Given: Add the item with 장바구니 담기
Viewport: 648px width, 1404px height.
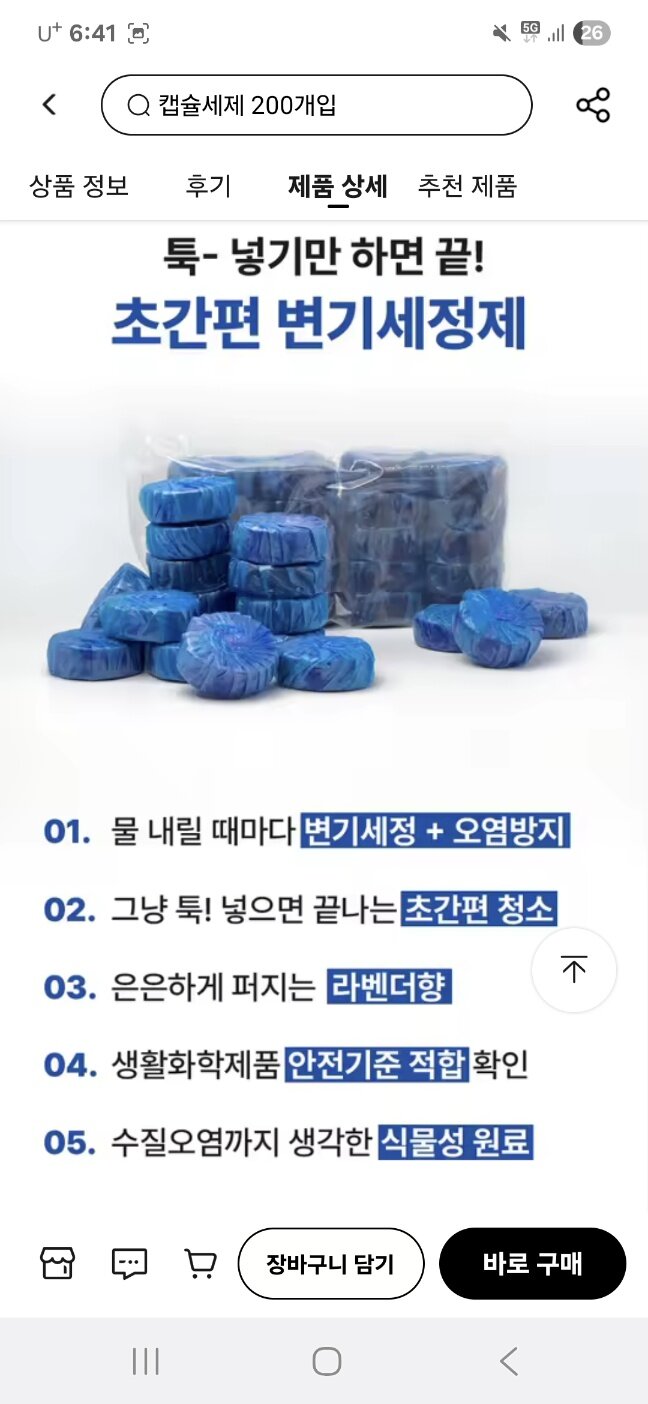Looking at the screenshot, I should pyautogui.click(x=331, y=1264).
